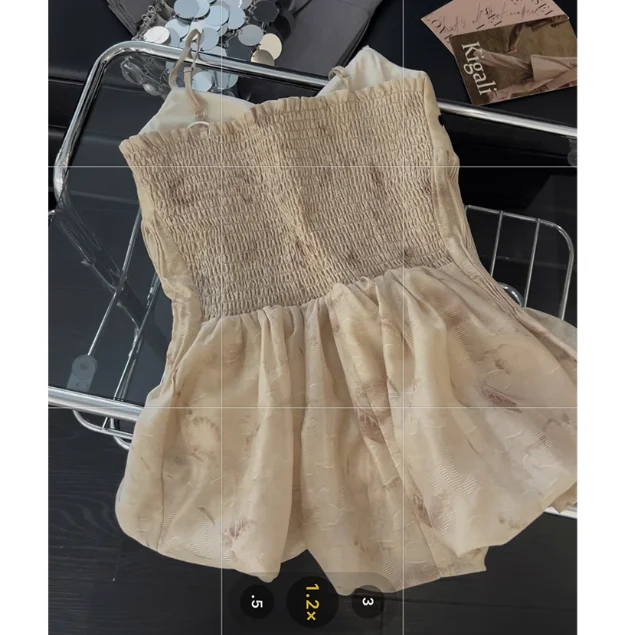Switch to the .5 ultra-wide zoom
The height and width of the screenshot is (635, 635).
pyautogui.click(x=257, y=601)
